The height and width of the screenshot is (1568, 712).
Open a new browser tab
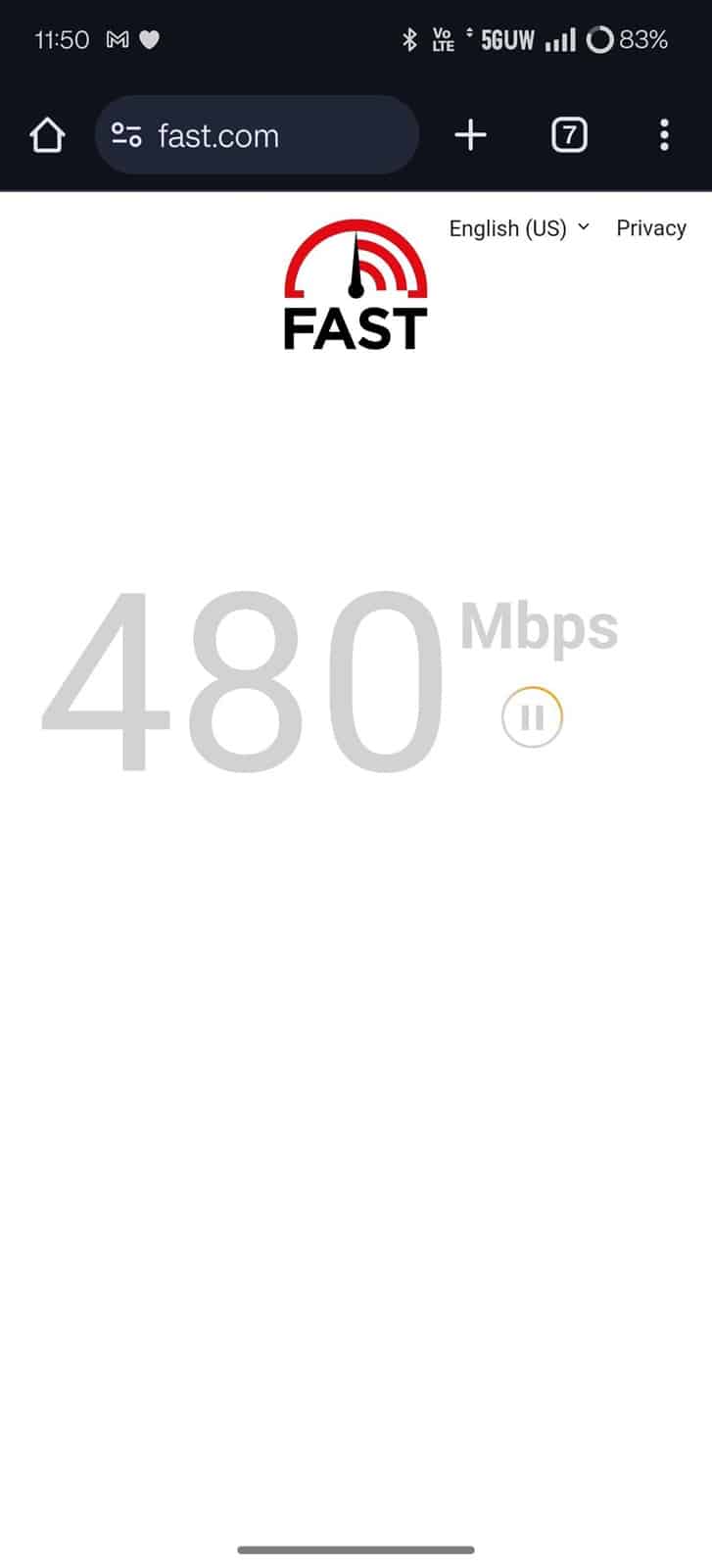tap(471, 135)
